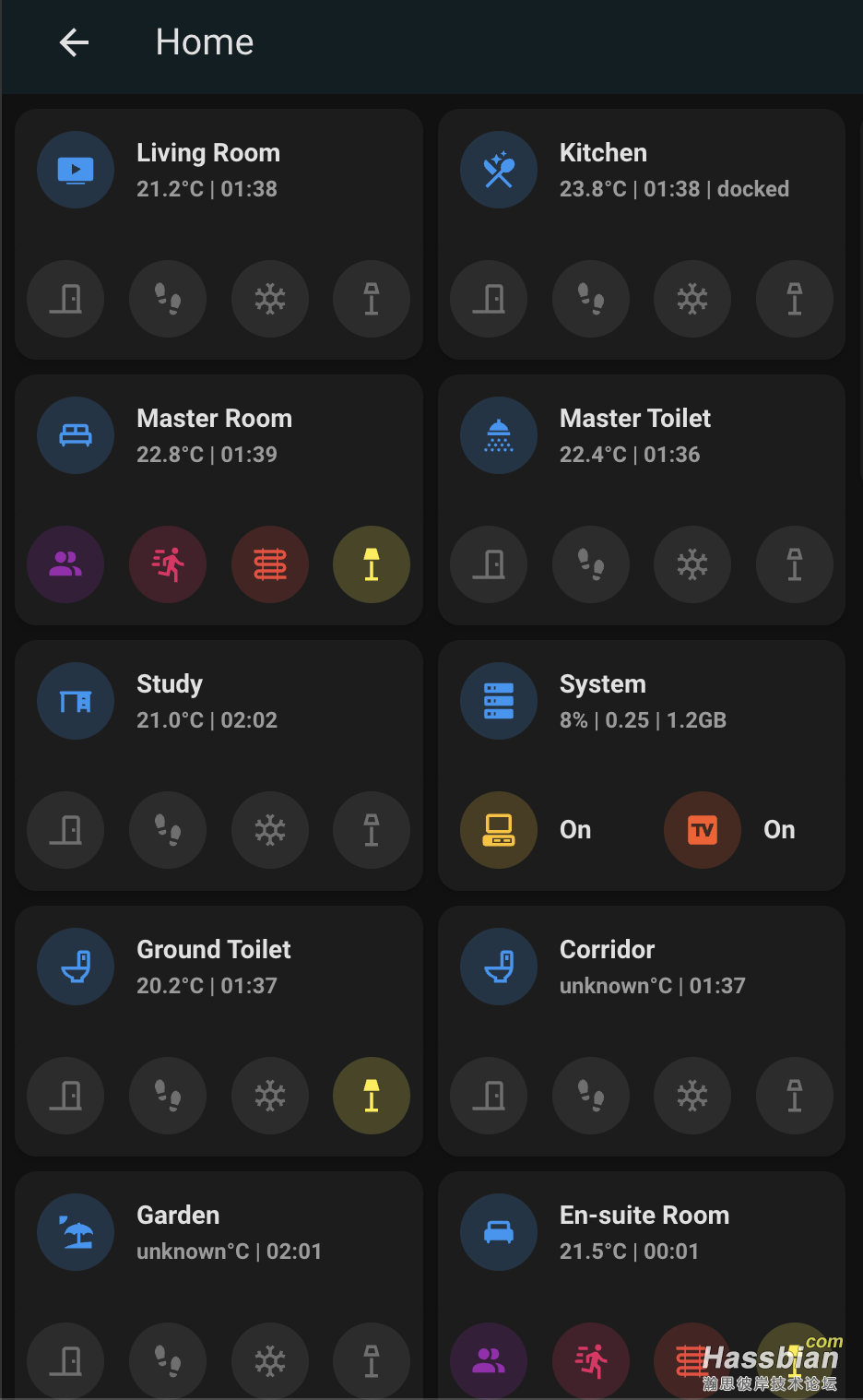Click the Living Room snowflake climate chip
863x1400 pixels.
click(x=269, y=299)
